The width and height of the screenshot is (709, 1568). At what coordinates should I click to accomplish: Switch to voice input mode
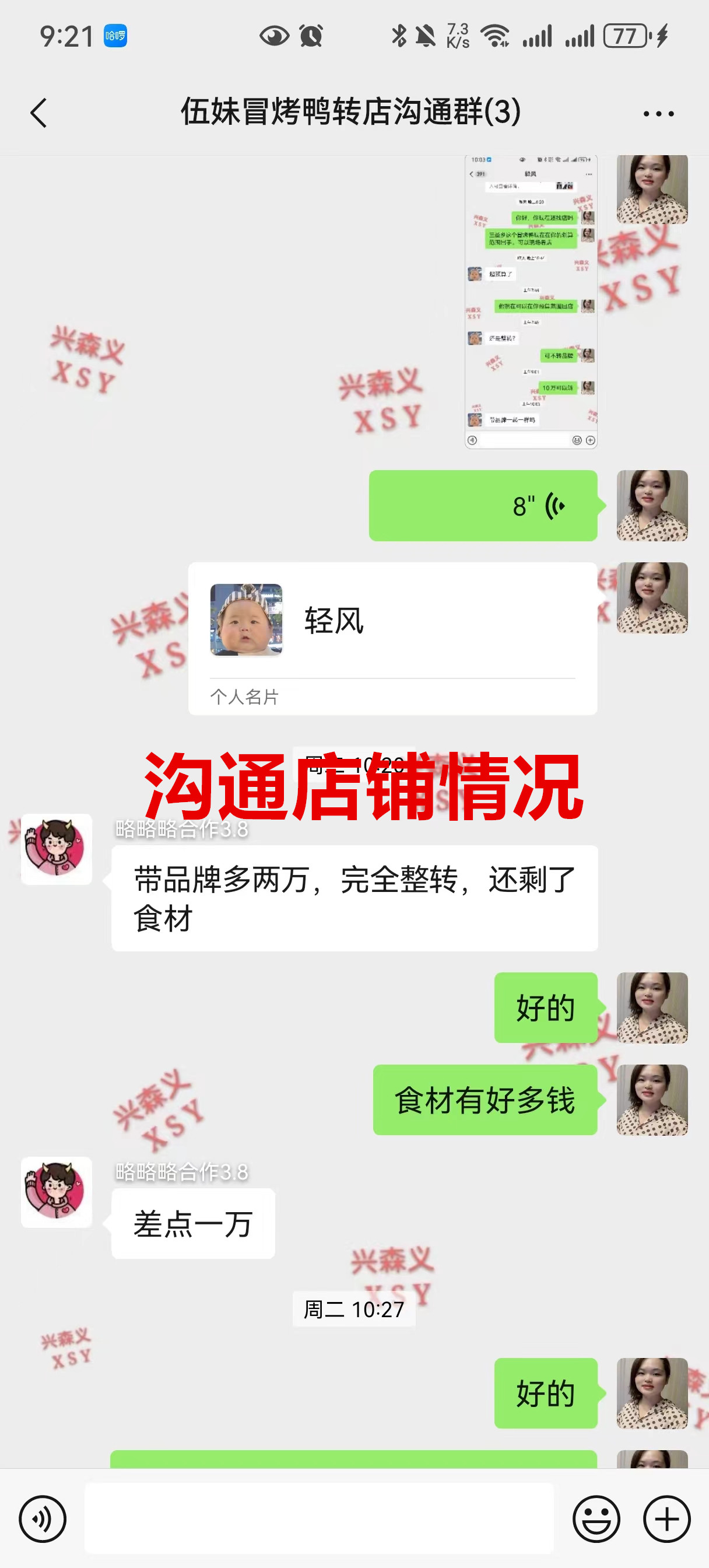click(42, 1518)
